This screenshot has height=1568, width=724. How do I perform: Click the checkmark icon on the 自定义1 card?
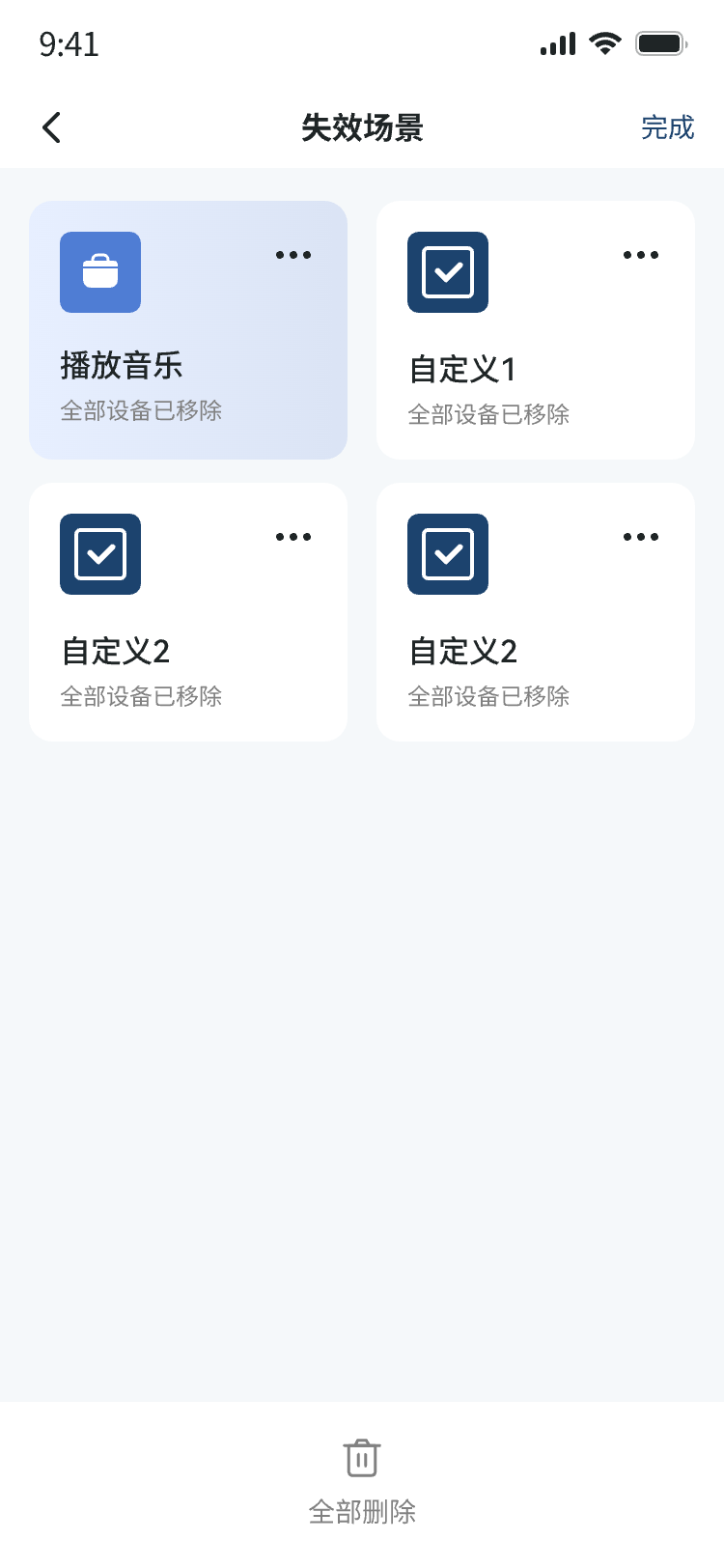[448, 273]
